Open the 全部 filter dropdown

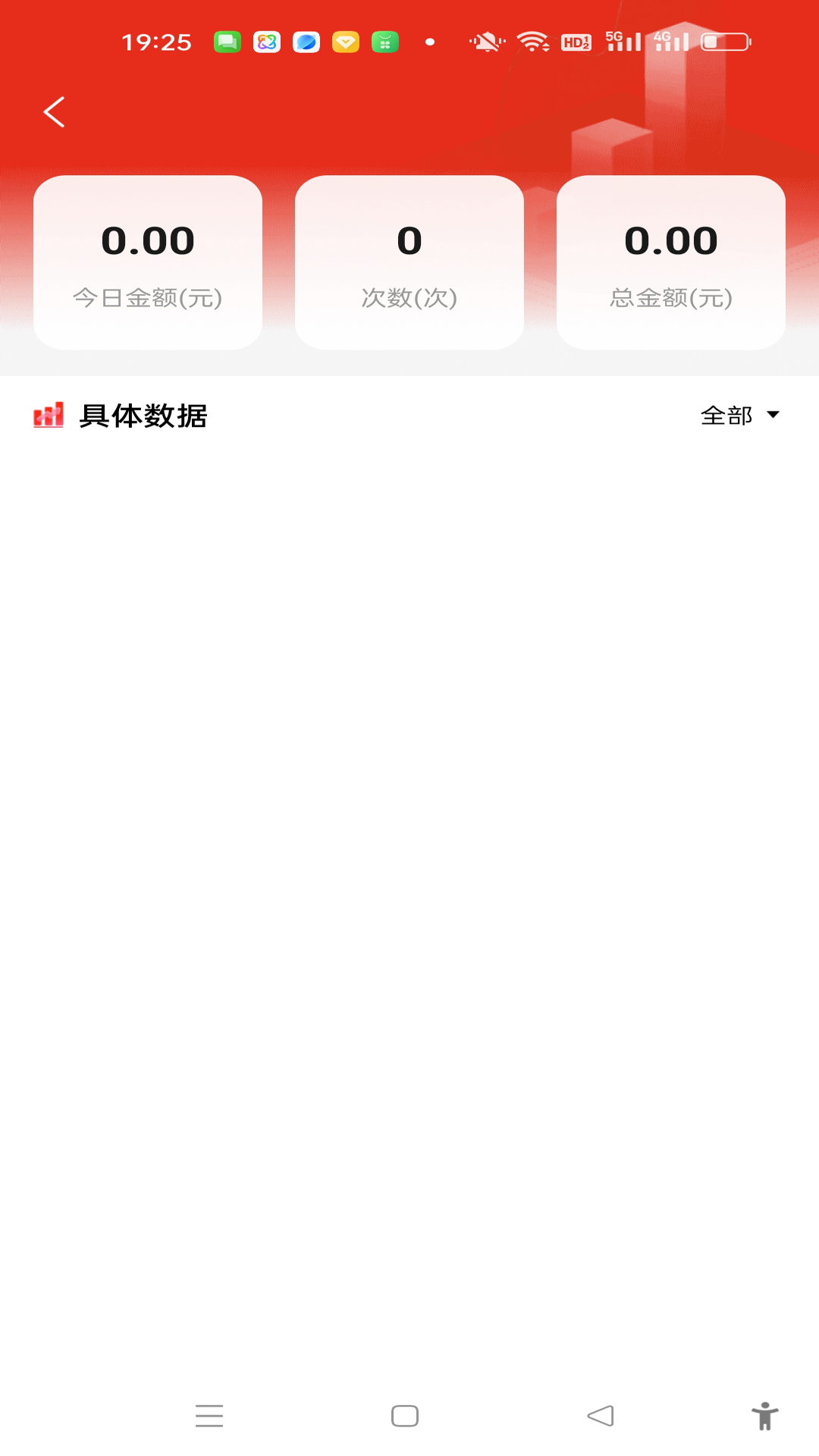pos(726,416)
